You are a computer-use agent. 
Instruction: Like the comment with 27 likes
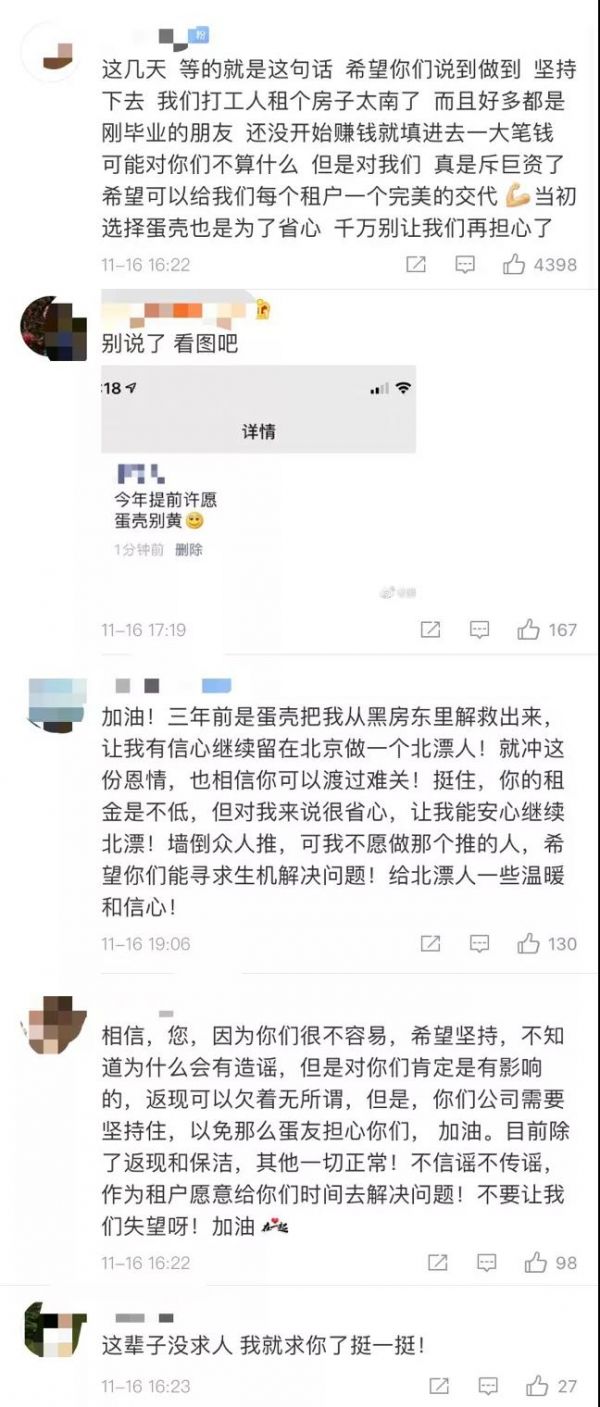coord(537,1386)
